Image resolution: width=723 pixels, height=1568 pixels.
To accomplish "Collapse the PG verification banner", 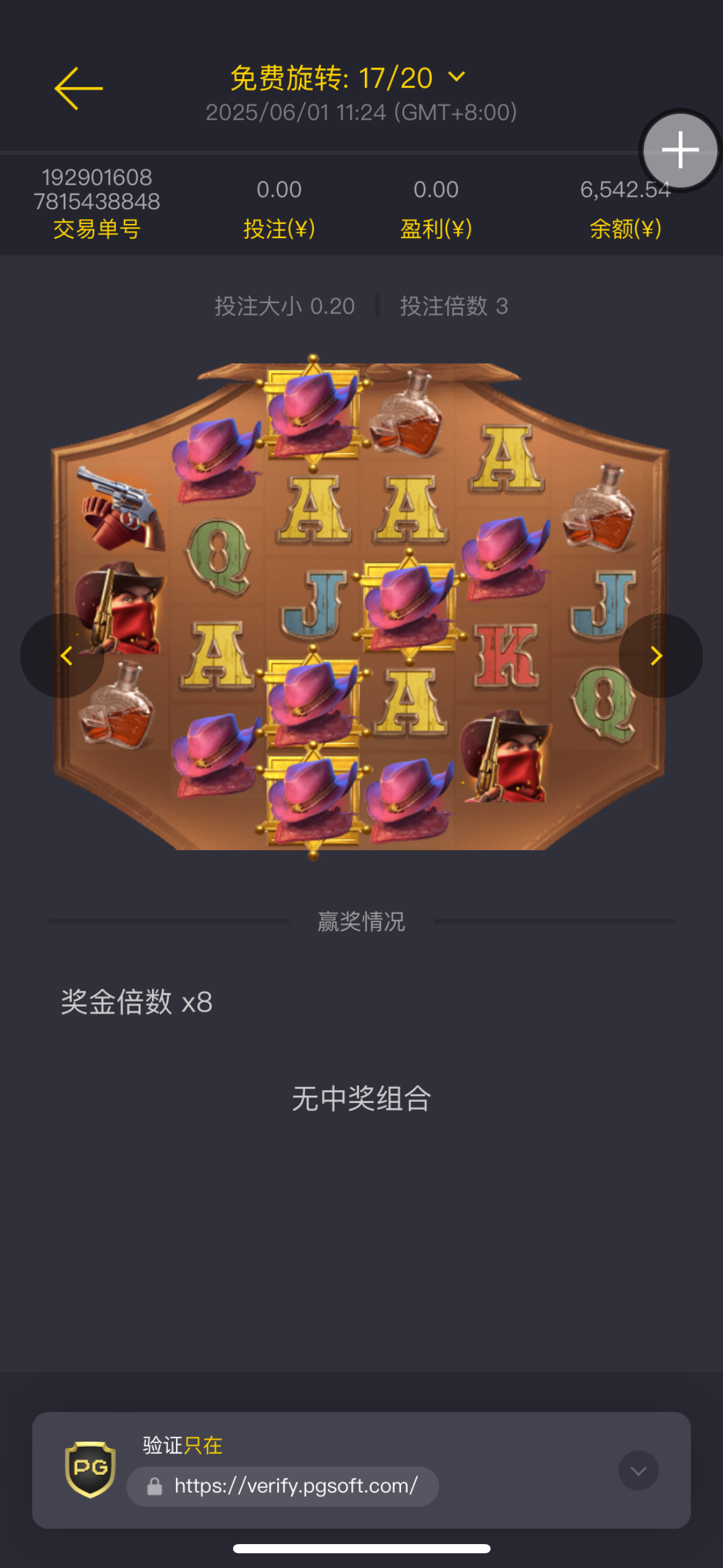I will point(638,1470).
